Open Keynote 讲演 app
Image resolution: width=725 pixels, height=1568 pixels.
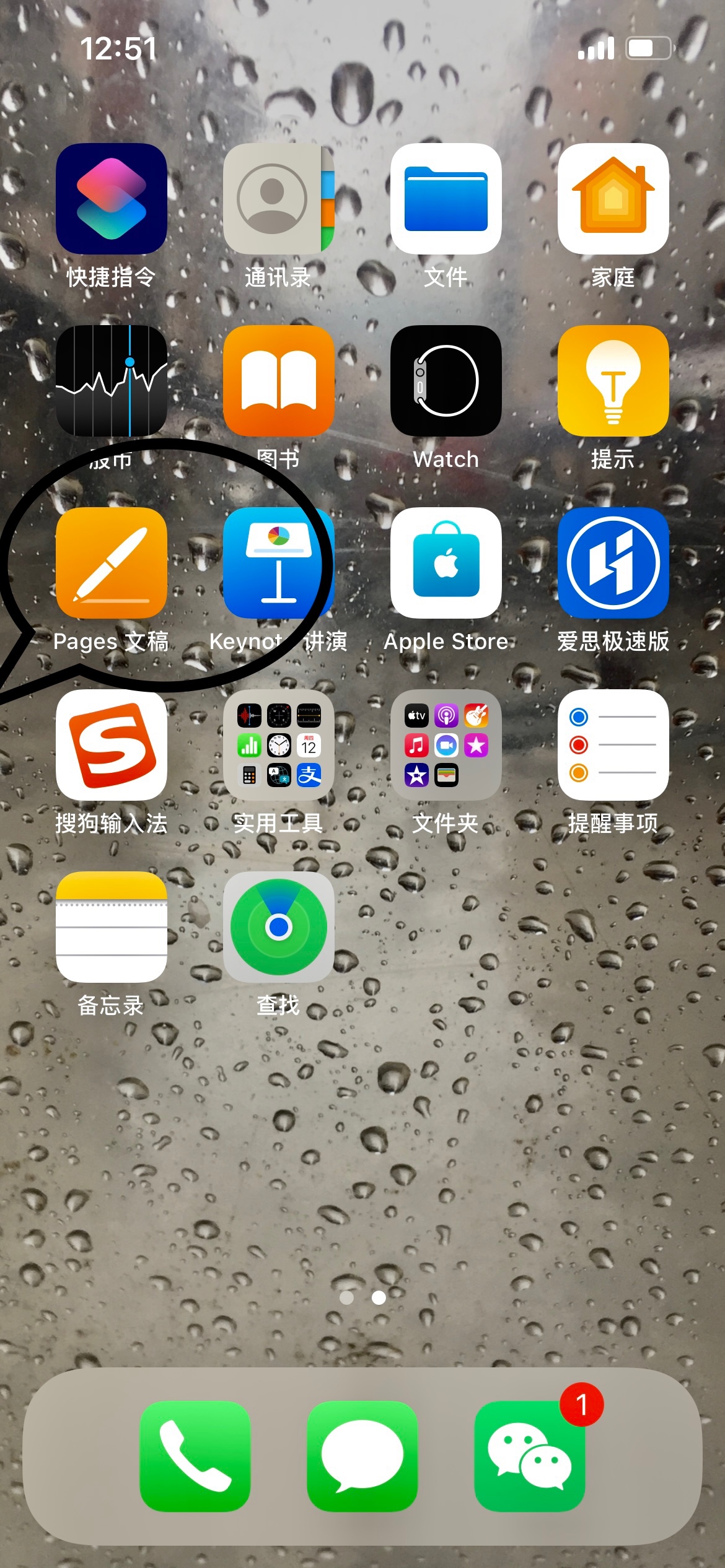pos(278,562)
